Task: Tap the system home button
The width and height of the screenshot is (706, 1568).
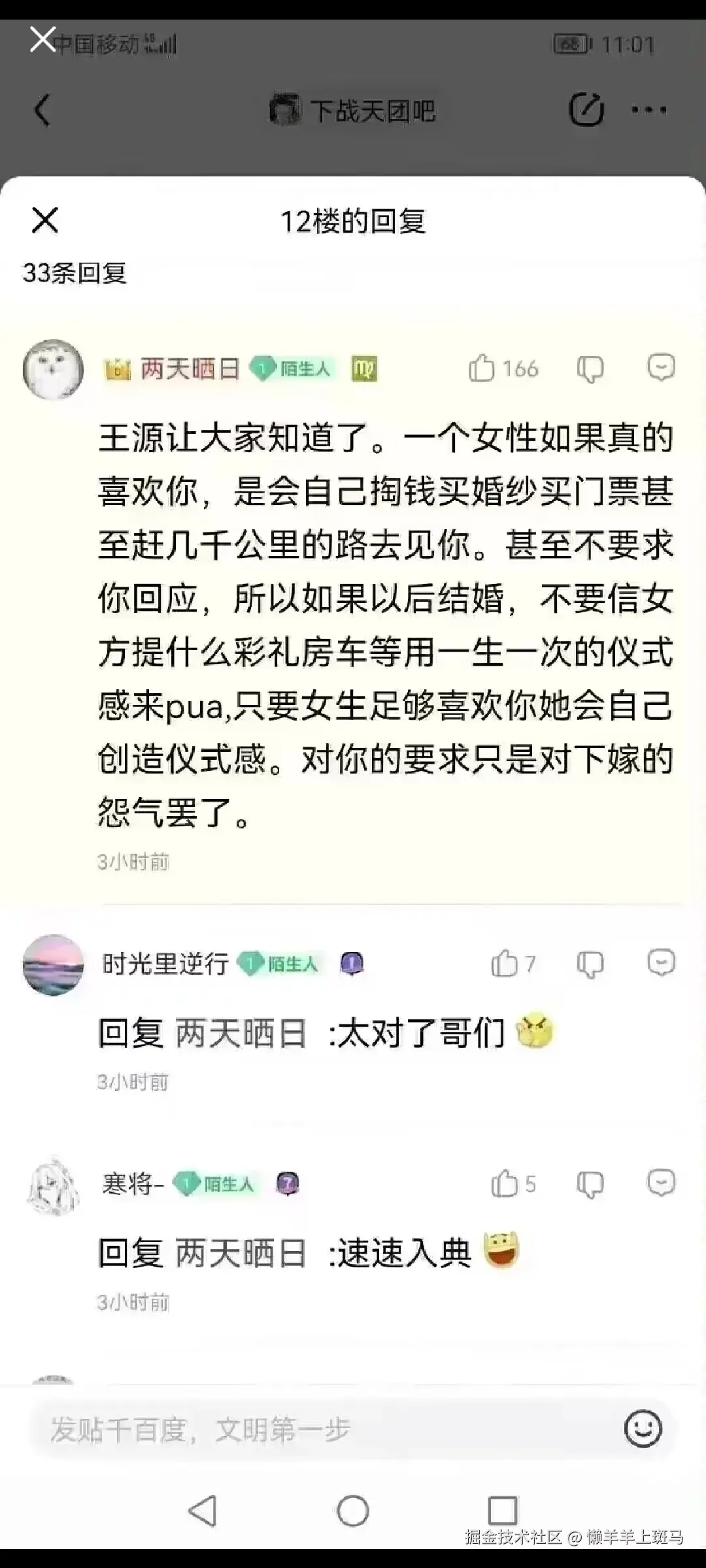Action: (x=353, y=1511)
